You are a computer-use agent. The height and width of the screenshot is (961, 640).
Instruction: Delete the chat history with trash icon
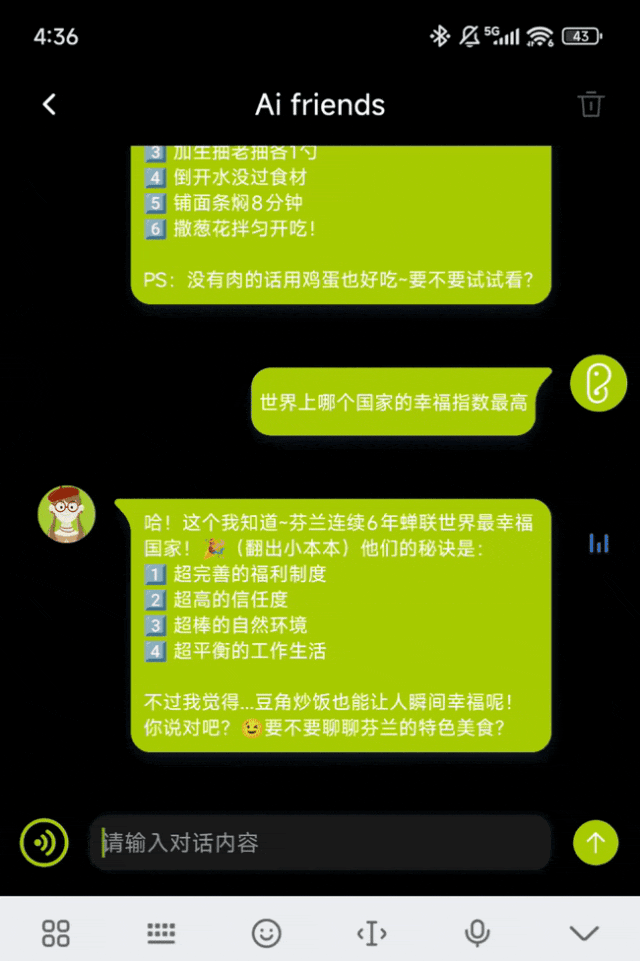coord(591,104)
